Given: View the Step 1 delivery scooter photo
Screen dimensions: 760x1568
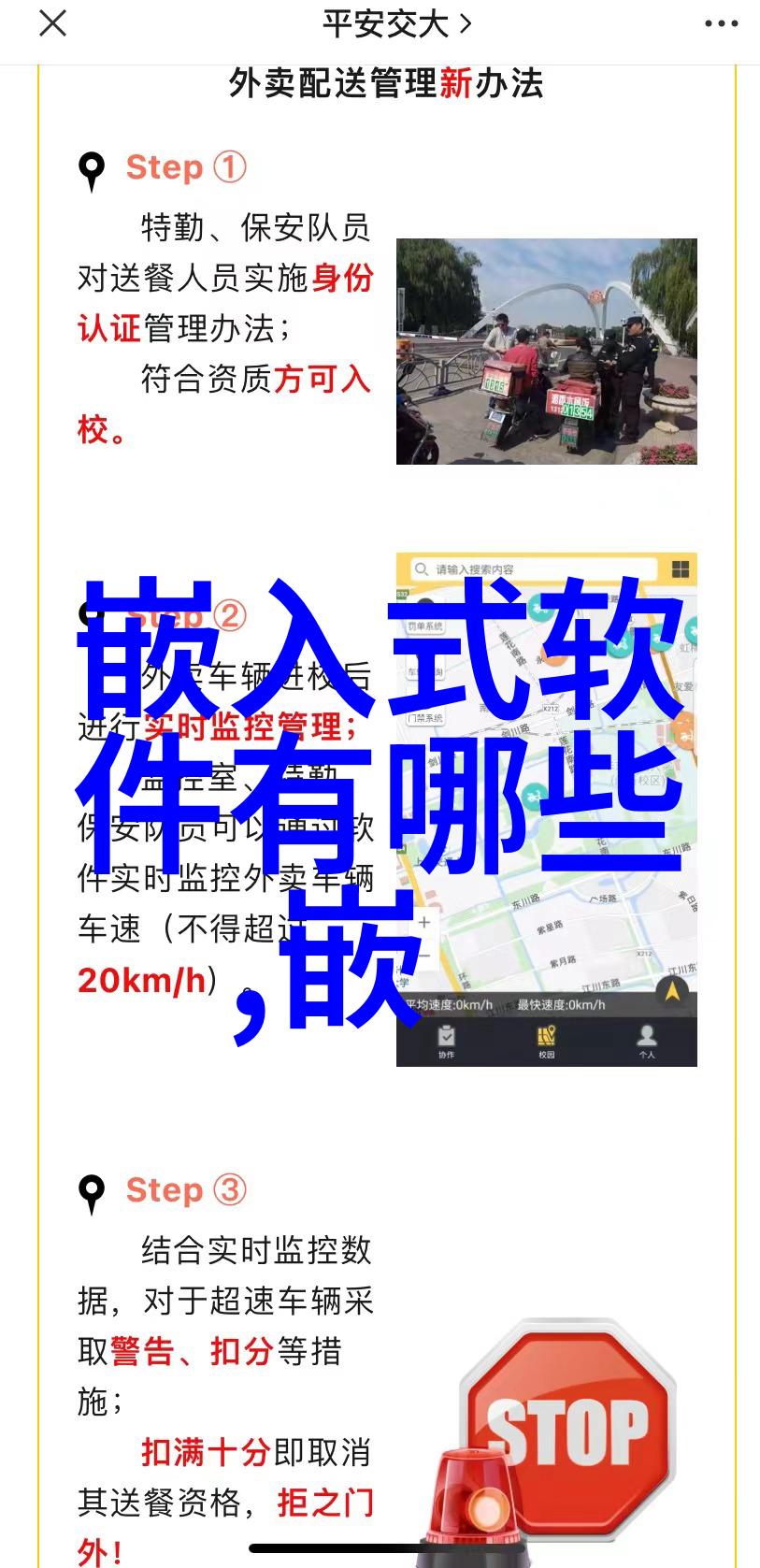Looking at the screenshot, I should tap(546, 352).
